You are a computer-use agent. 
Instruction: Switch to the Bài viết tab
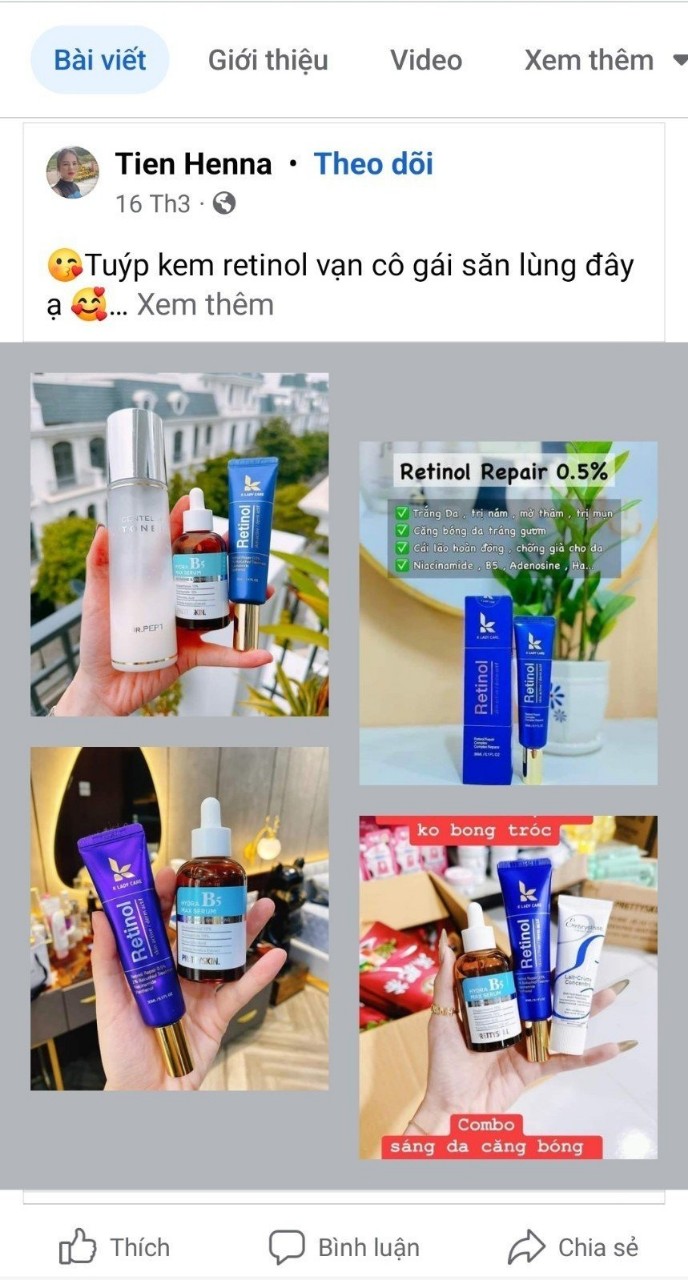100,60
